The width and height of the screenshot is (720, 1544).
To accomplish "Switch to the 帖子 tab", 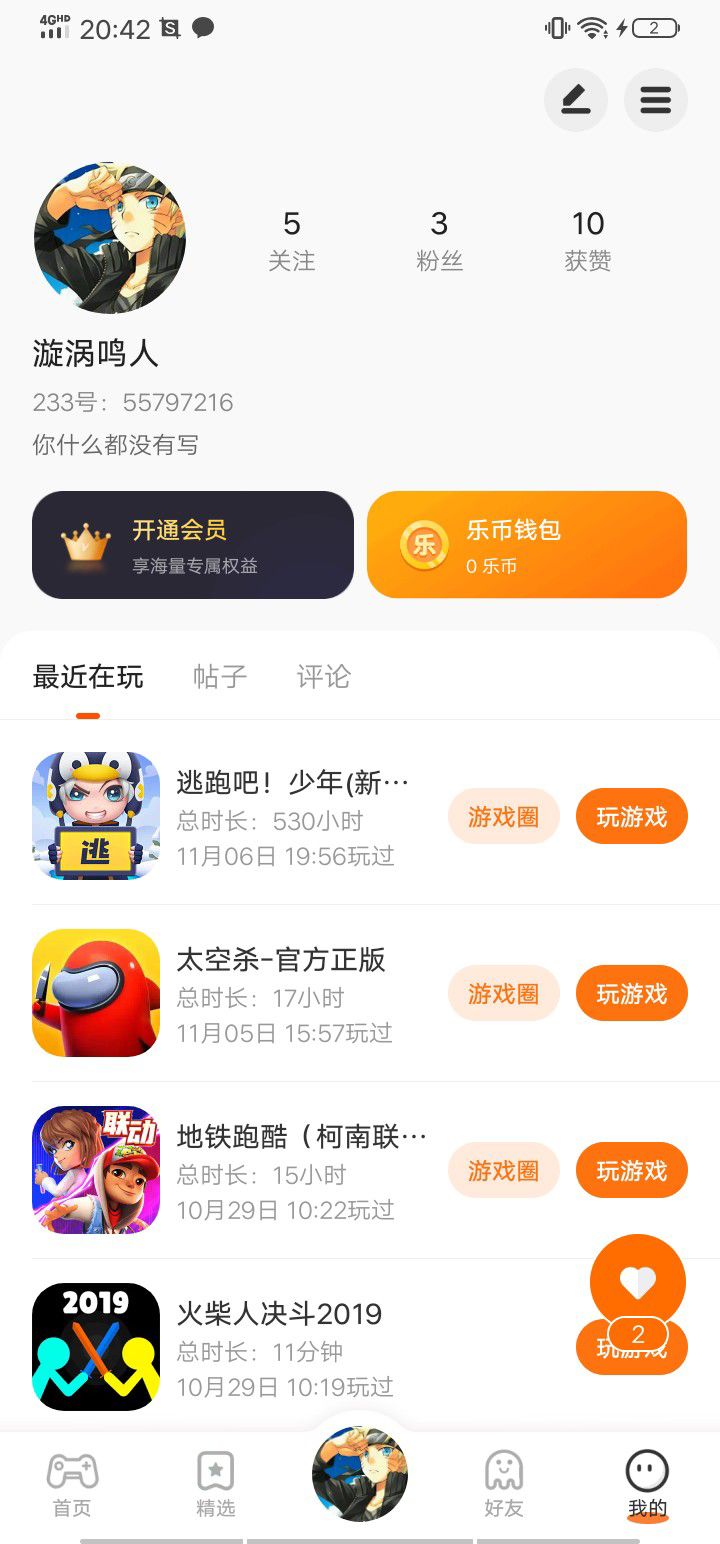I will (220, 677).
